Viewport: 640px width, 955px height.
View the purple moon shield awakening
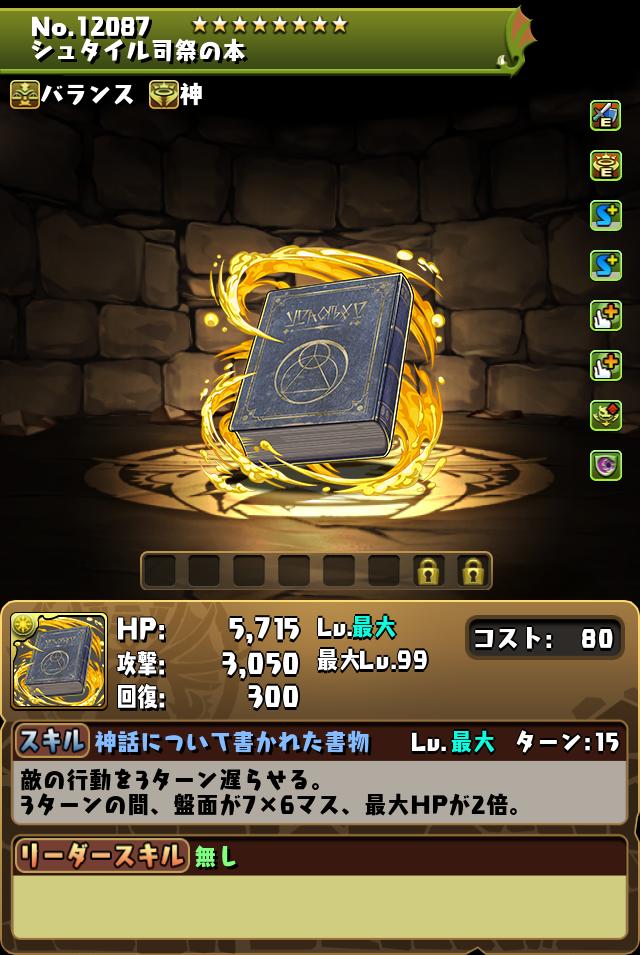[x=605, y=465]
